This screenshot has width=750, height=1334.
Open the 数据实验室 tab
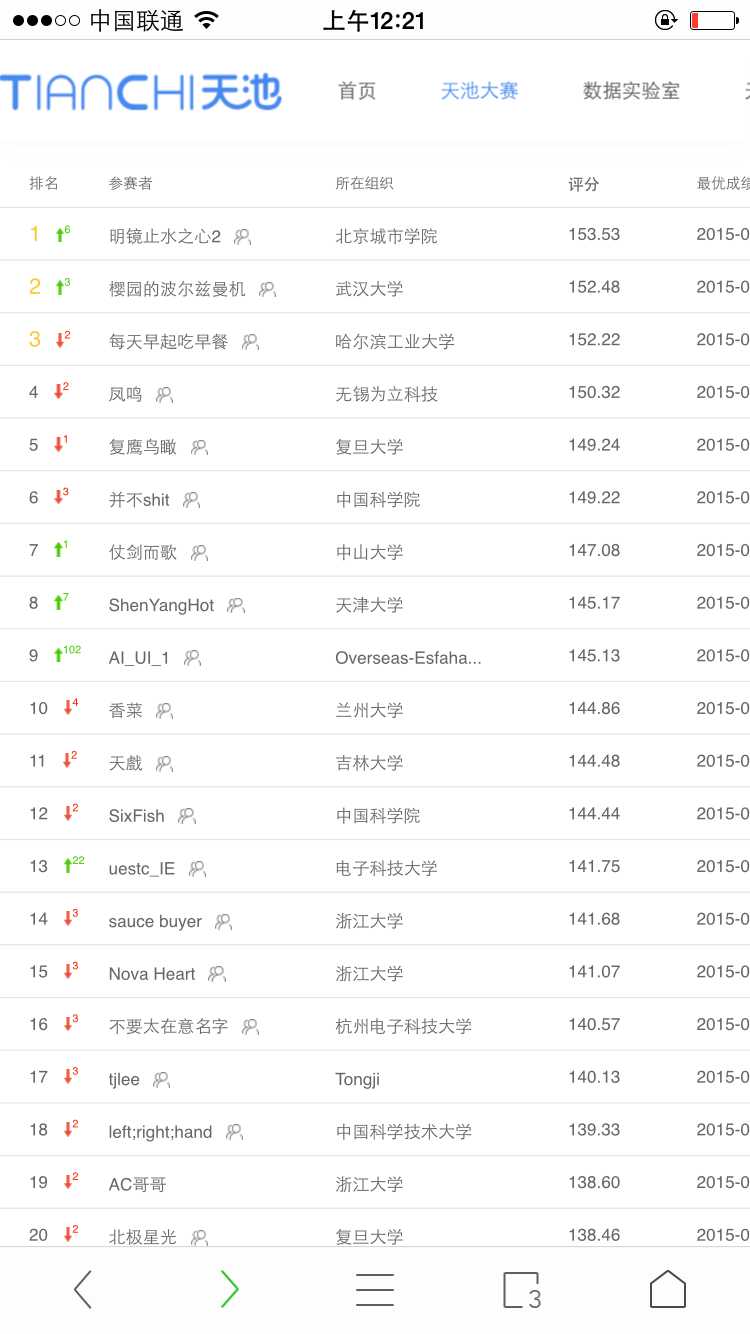[x=631, y=91]
